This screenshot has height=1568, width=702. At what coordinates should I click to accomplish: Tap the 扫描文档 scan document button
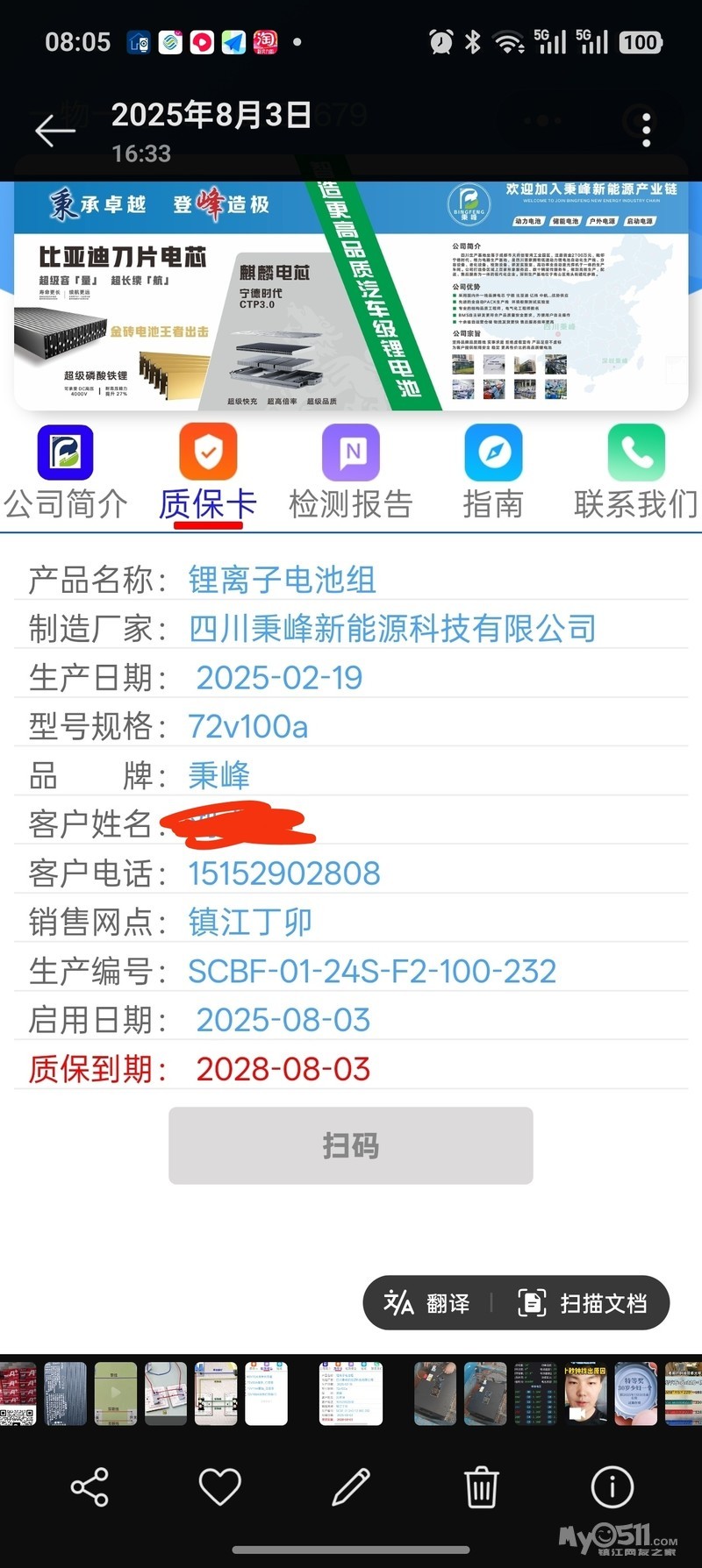[x=584, y=1303]
